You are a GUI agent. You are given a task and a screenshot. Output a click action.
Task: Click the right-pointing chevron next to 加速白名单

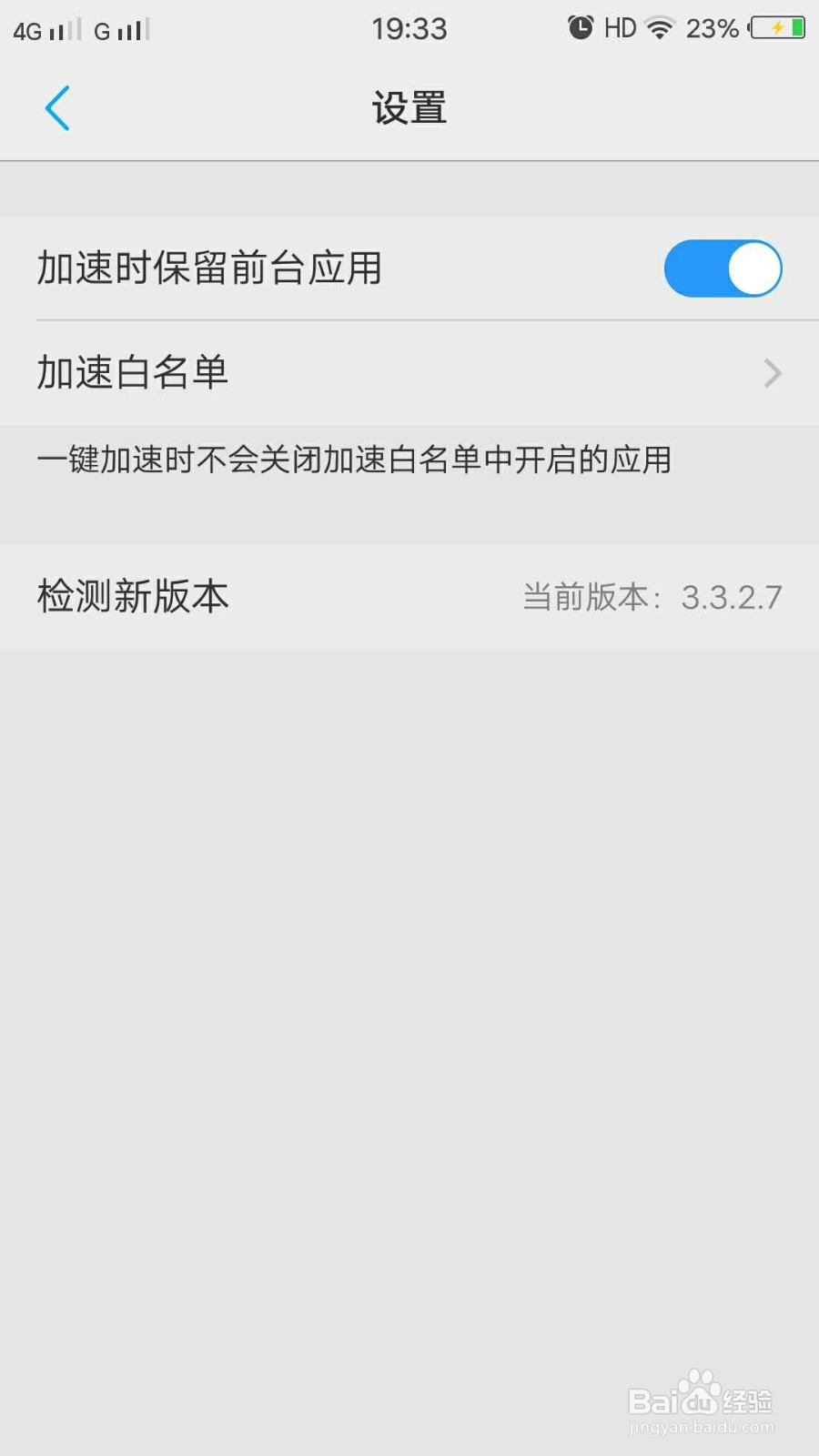[772, 373]
